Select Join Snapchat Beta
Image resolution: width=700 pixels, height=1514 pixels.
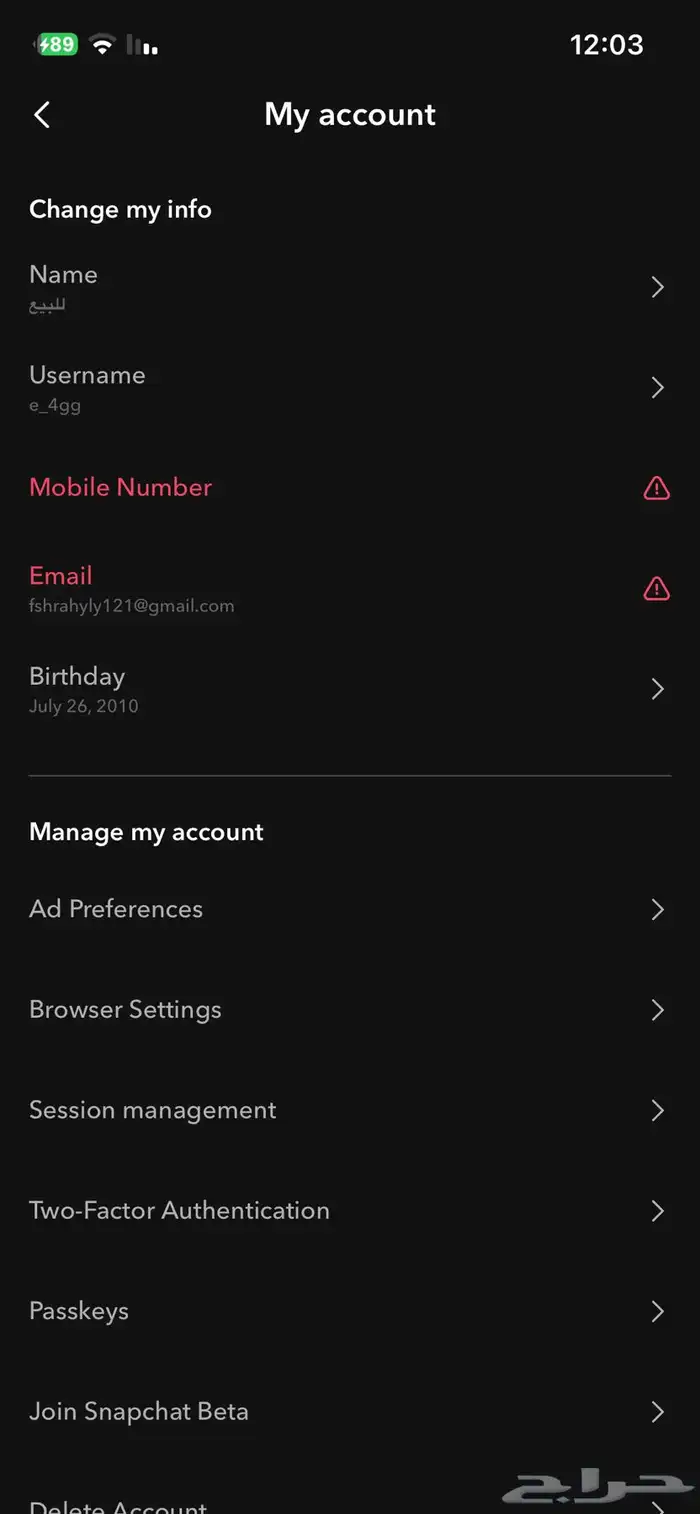pyautogui.click(x=348, y=1412)
